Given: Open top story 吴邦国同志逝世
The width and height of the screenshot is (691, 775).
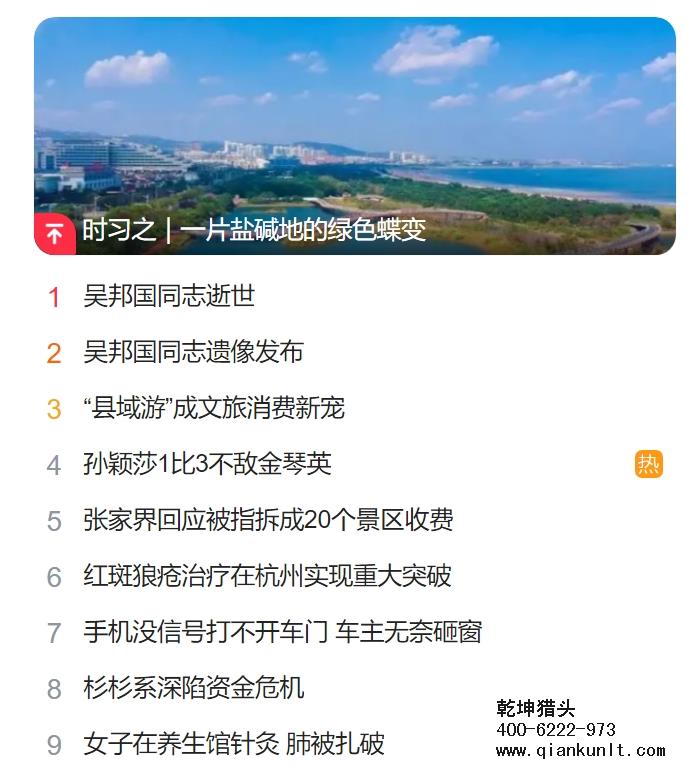Looking at the screenshot, I should pos(169,296).
